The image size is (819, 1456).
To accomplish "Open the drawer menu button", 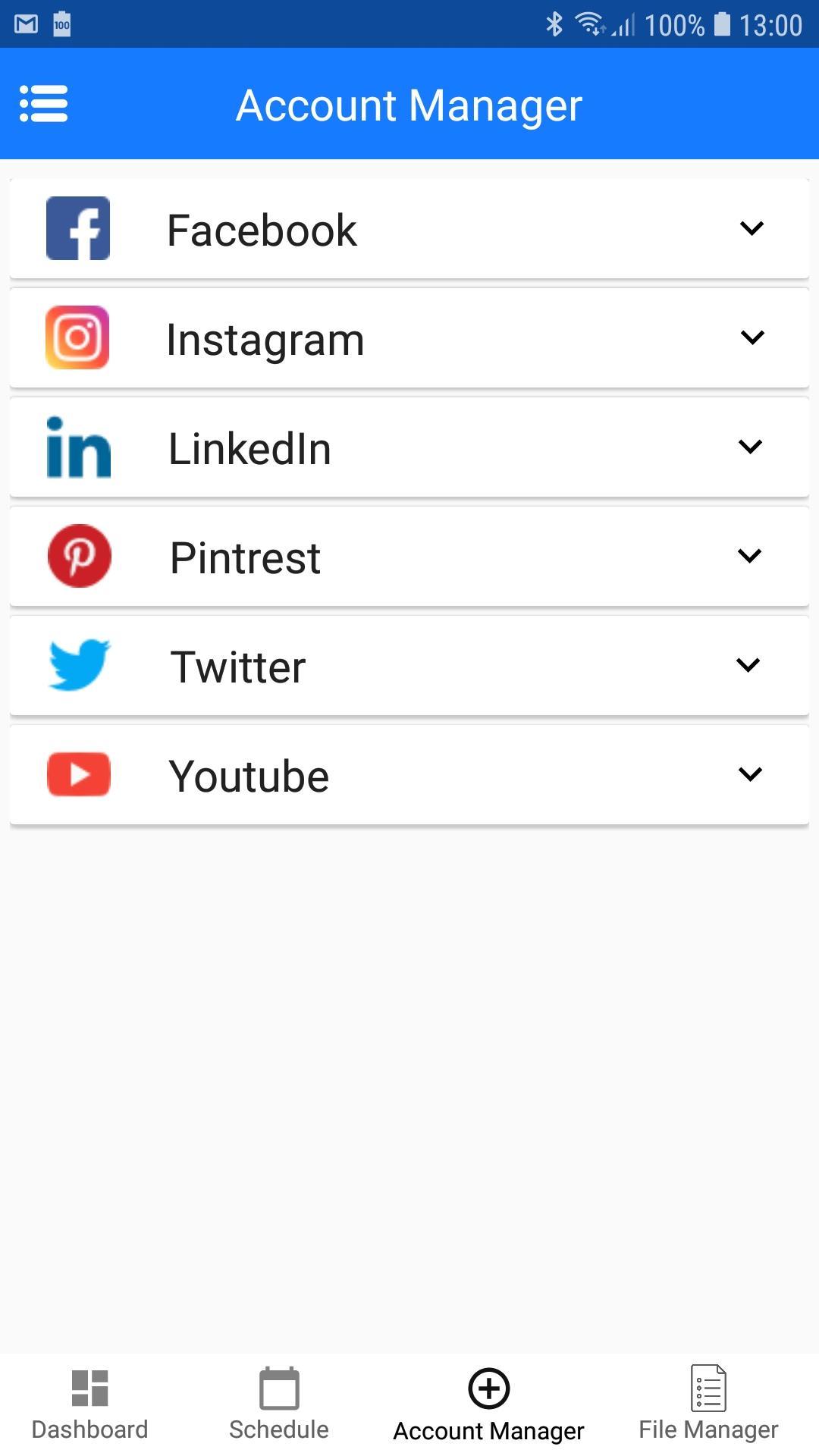I will [x=43, y=104].
